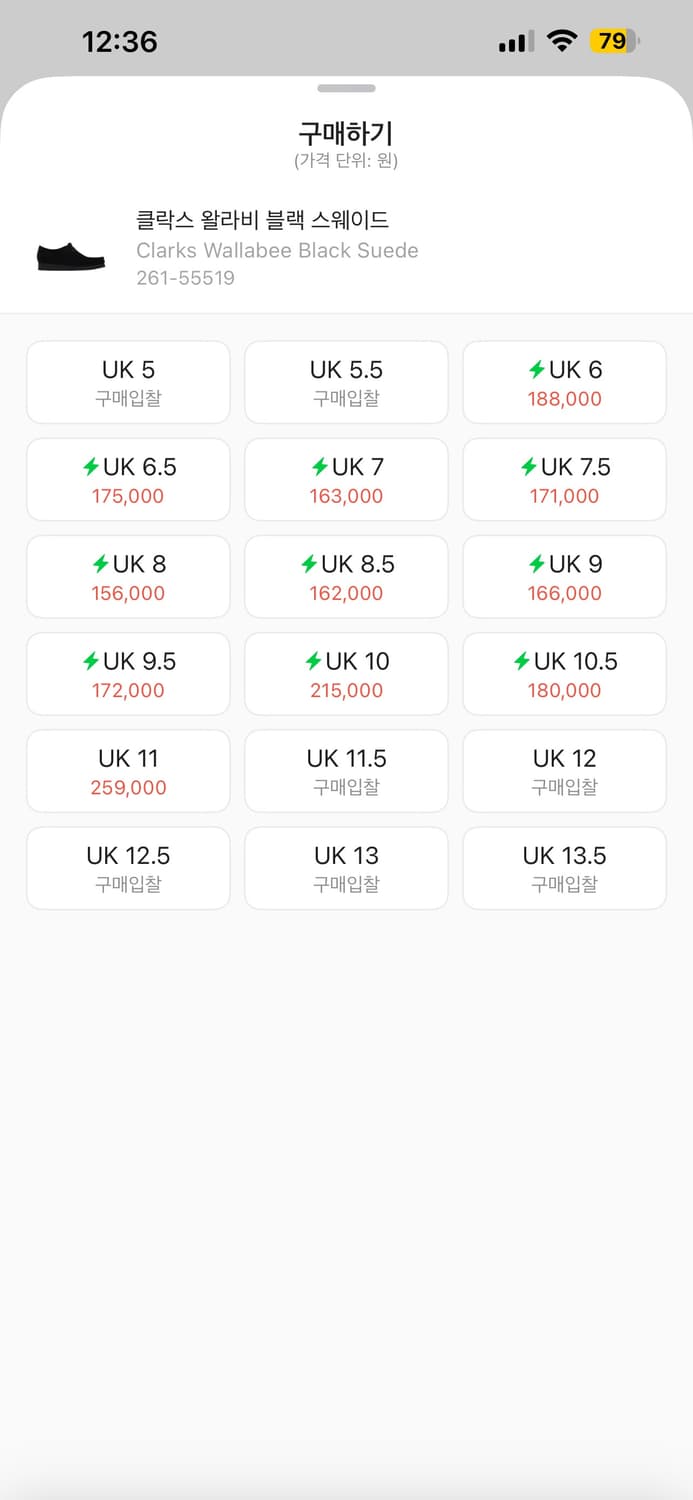Tap the UK 13 size button
693x1500 pixels.
pyautogui.click(x=346, y=868)
